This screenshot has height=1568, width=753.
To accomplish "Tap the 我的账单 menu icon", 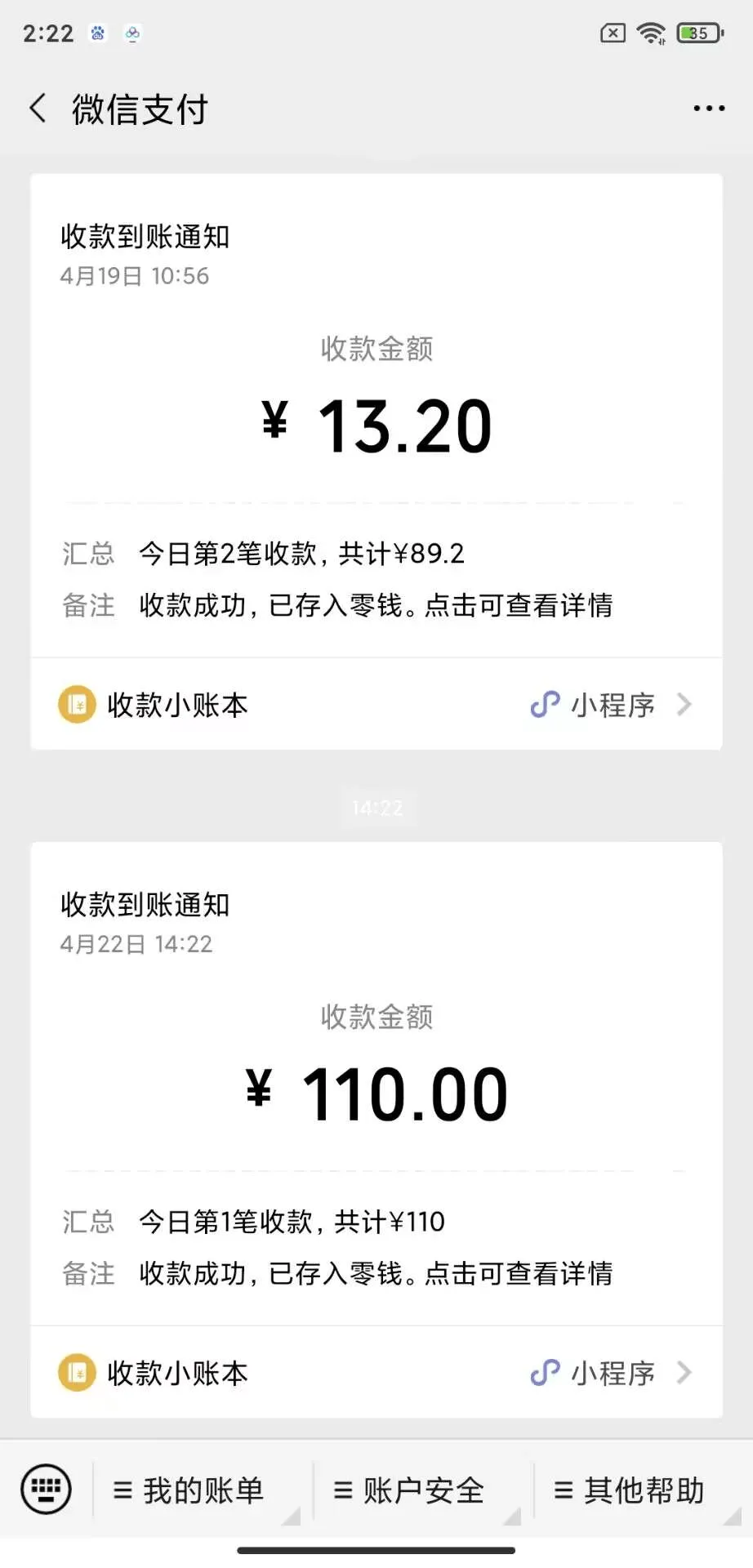I will (121, 1490).
